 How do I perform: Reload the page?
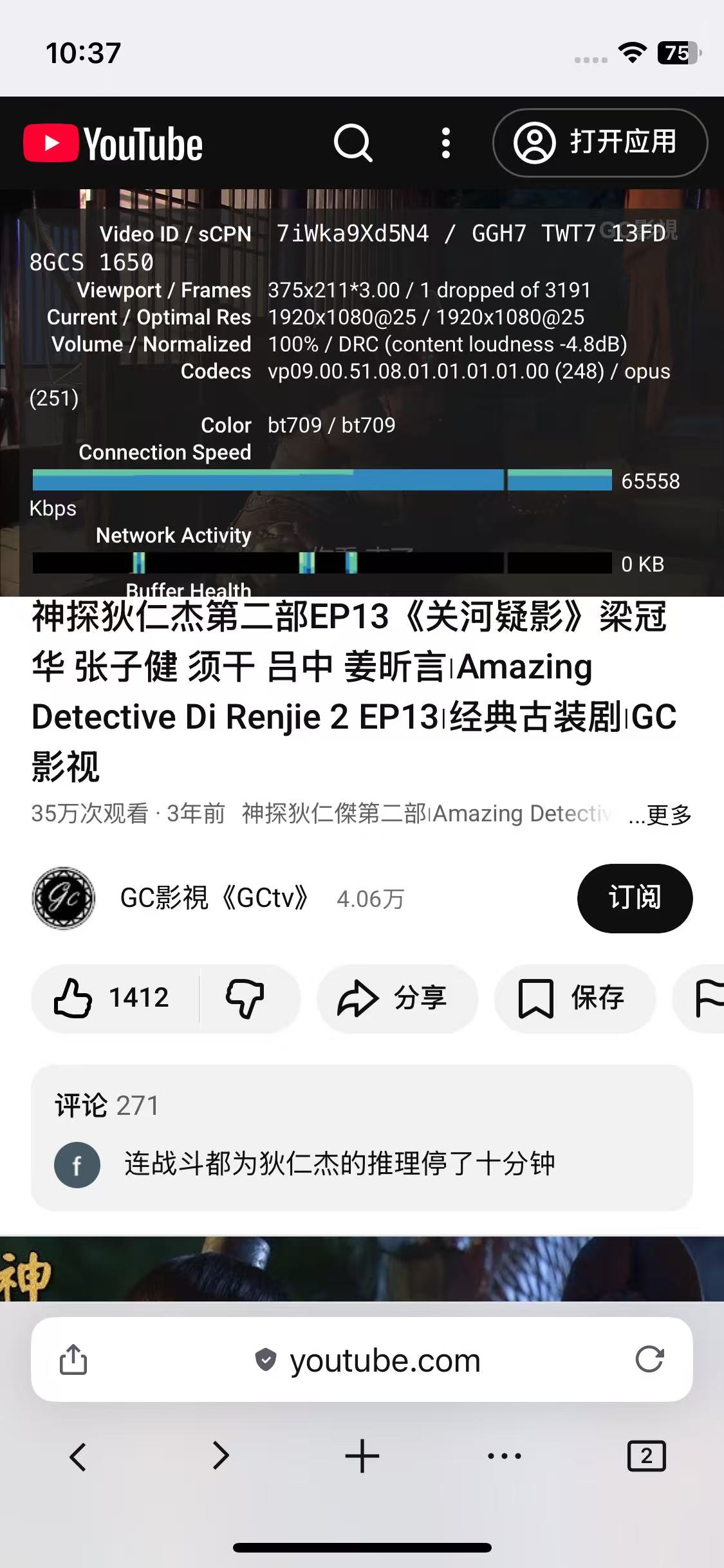click(649, 1359)
